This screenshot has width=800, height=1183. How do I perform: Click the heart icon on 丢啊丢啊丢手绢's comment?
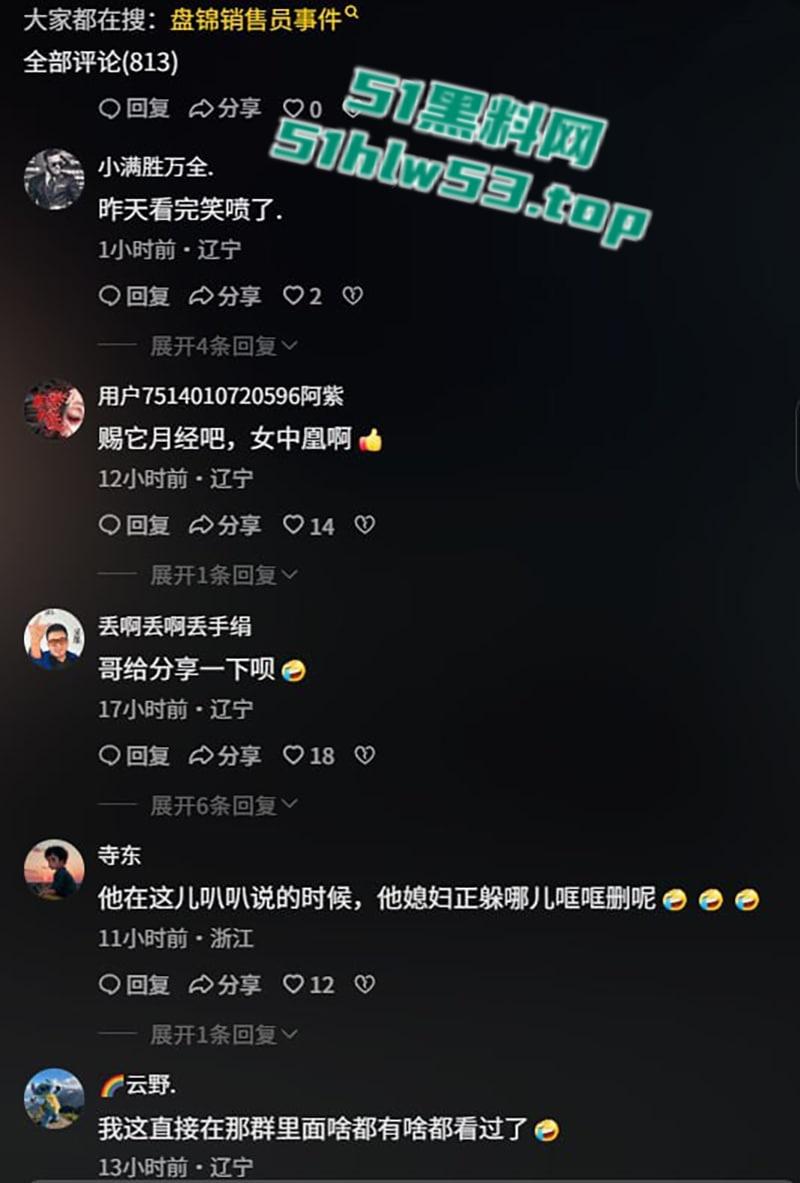293,756
